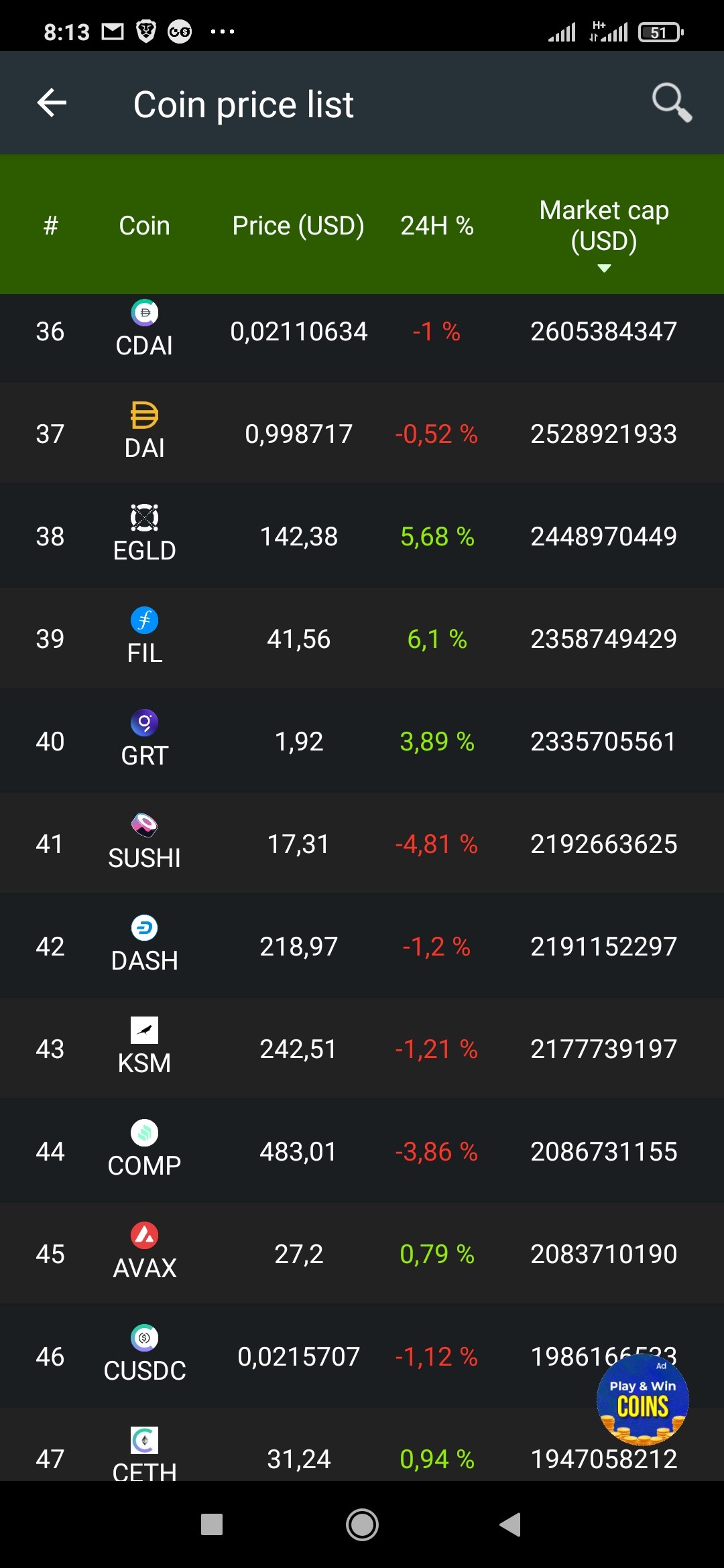
Task: Sort coins by 24H % column
Action: pos(437,226)
